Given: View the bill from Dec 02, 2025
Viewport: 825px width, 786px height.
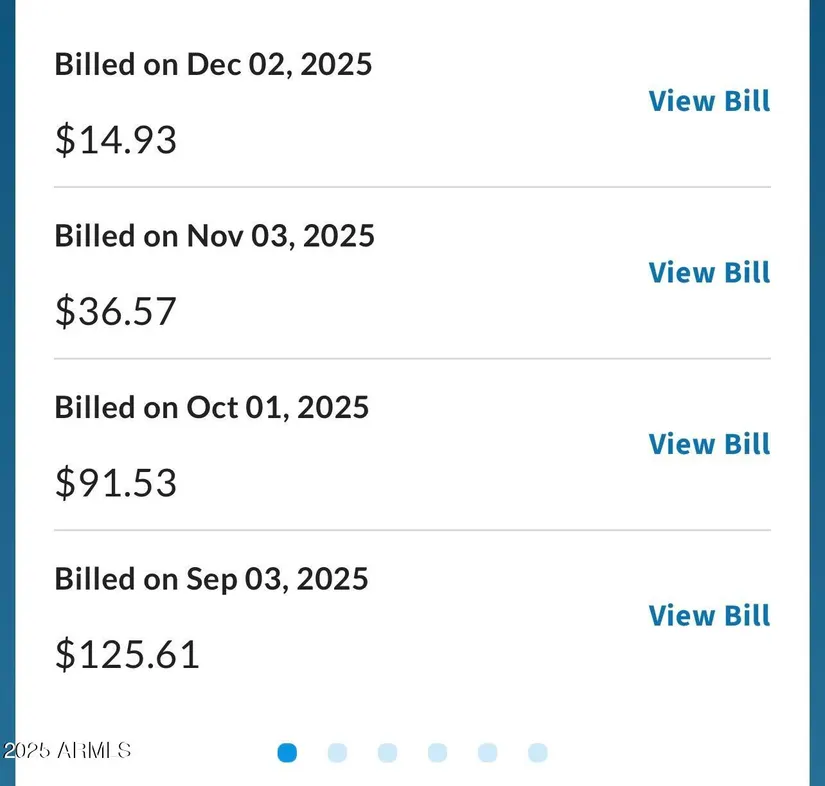Looking at the screenshot, I should 709,101.
